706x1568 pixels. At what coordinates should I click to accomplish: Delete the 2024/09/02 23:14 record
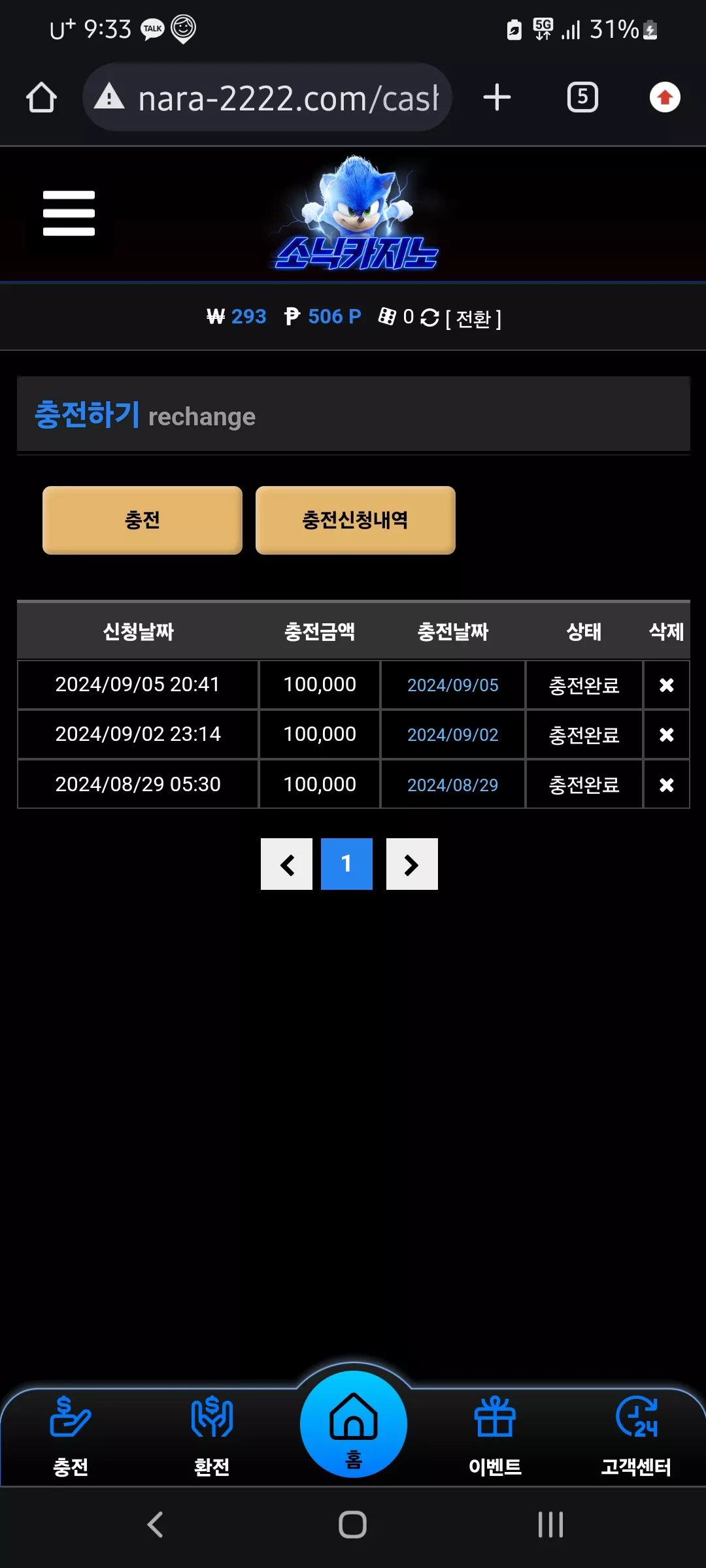coord(667,734)
